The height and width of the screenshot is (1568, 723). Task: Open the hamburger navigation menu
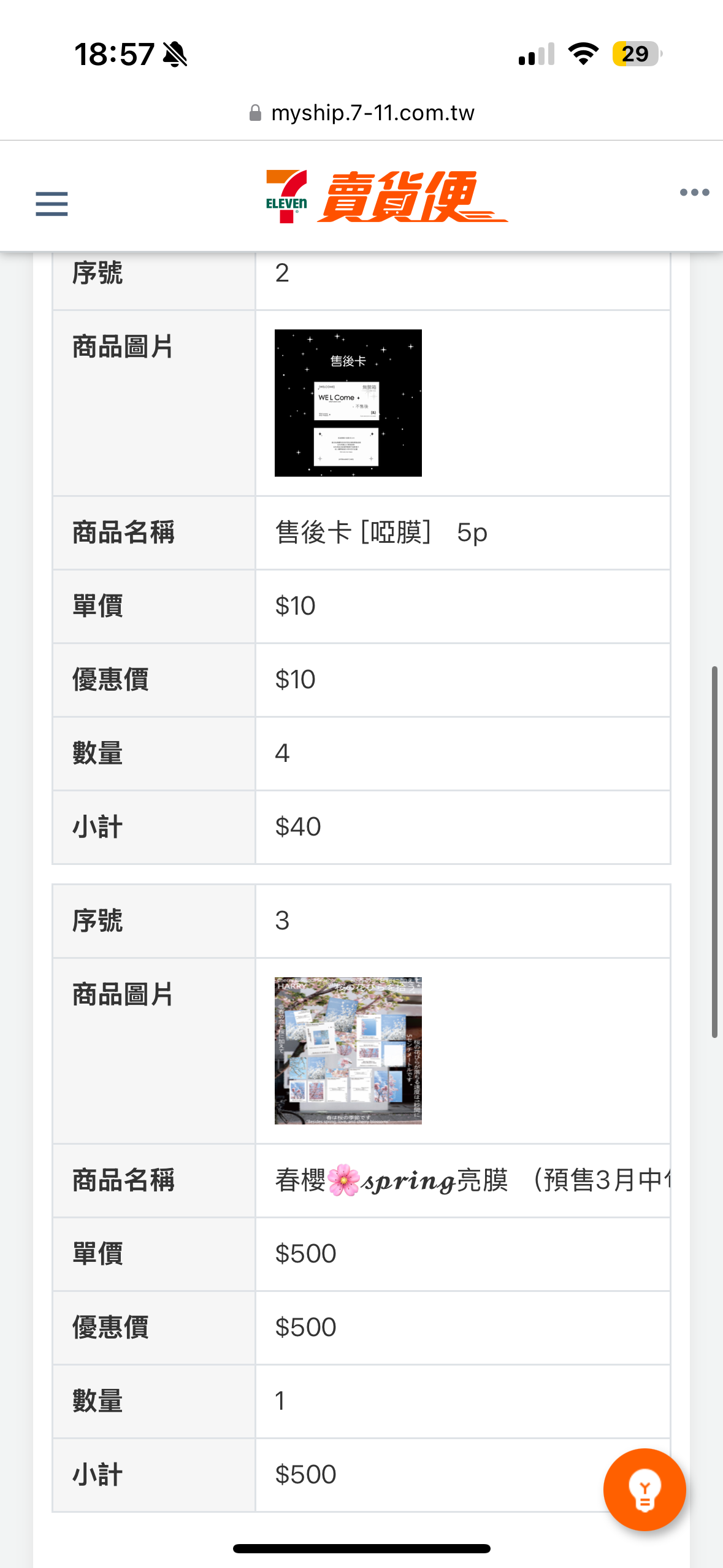[52, 204]
